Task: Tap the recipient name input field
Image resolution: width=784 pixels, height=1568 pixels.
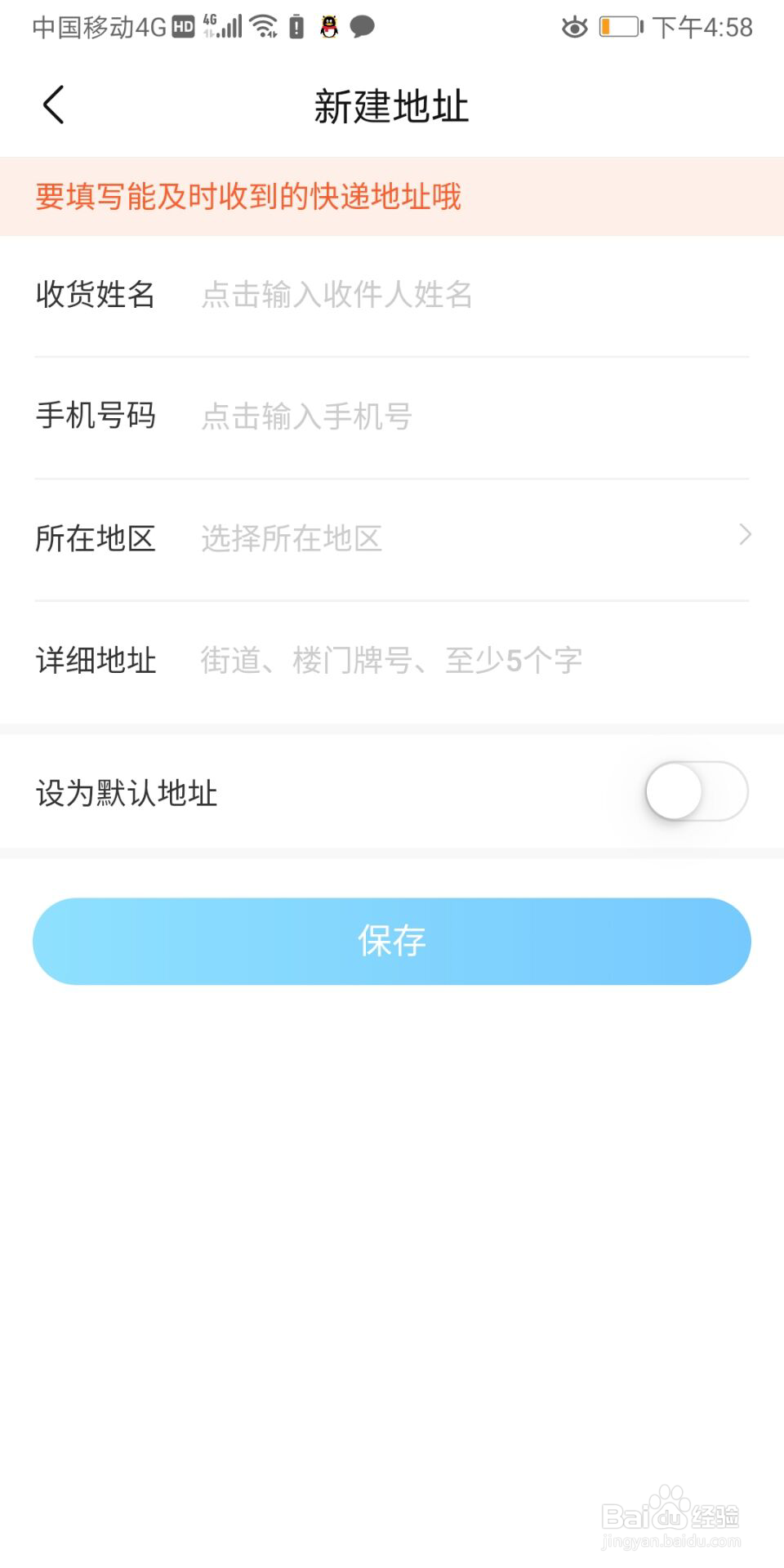Action: pos(336,296)
